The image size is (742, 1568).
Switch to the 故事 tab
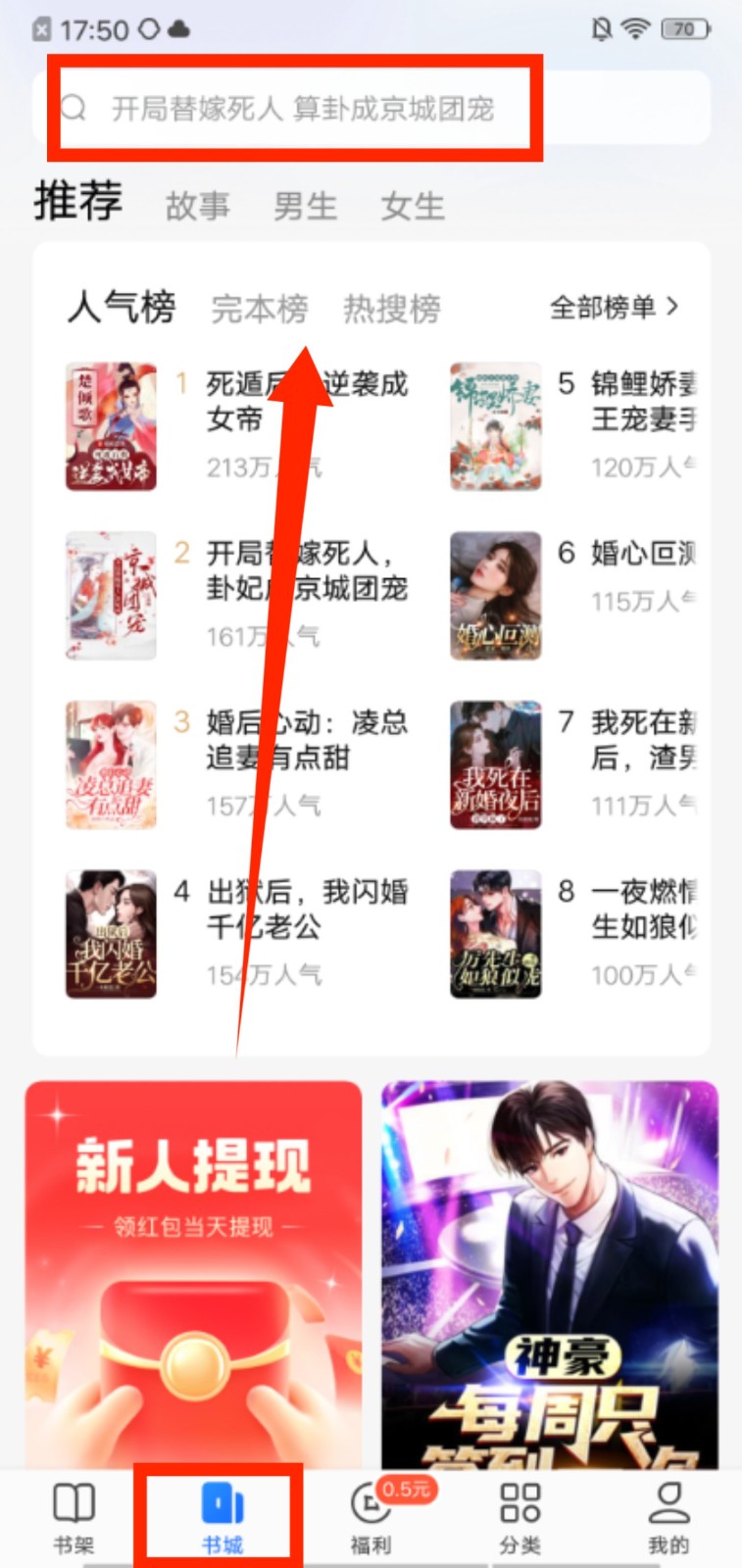point(197,206)
